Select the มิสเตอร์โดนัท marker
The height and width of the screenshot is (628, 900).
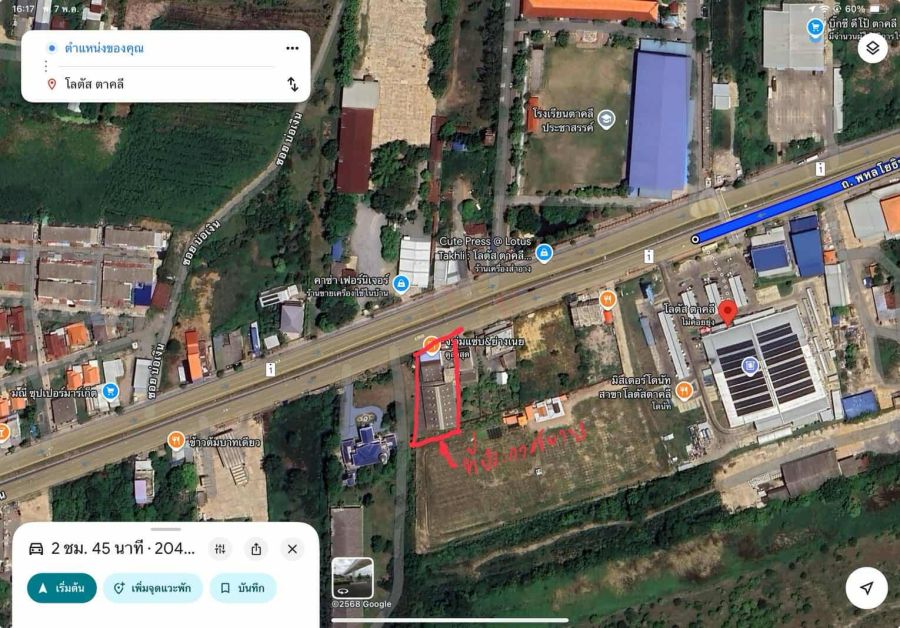pos(684,391)
